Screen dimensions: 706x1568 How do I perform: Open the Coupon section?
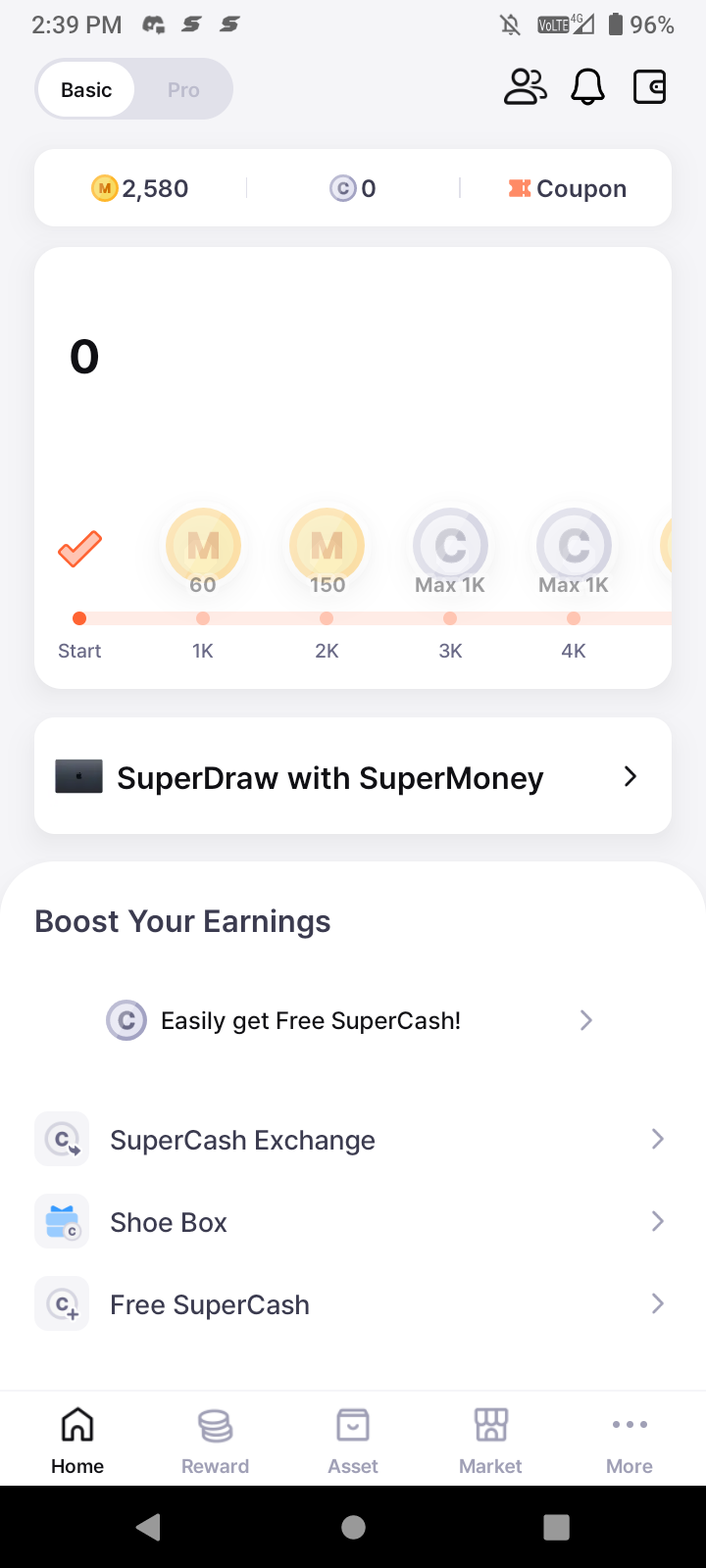pyautogui.click(x=567, y=188)
